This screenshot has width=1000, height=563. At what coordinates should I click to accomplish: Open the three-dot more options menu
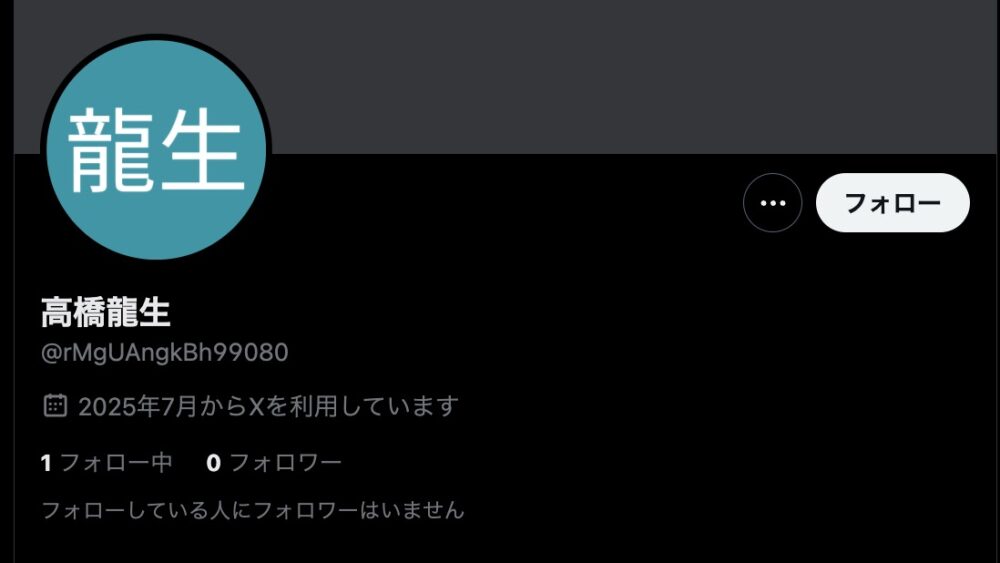tap(772, 203)
